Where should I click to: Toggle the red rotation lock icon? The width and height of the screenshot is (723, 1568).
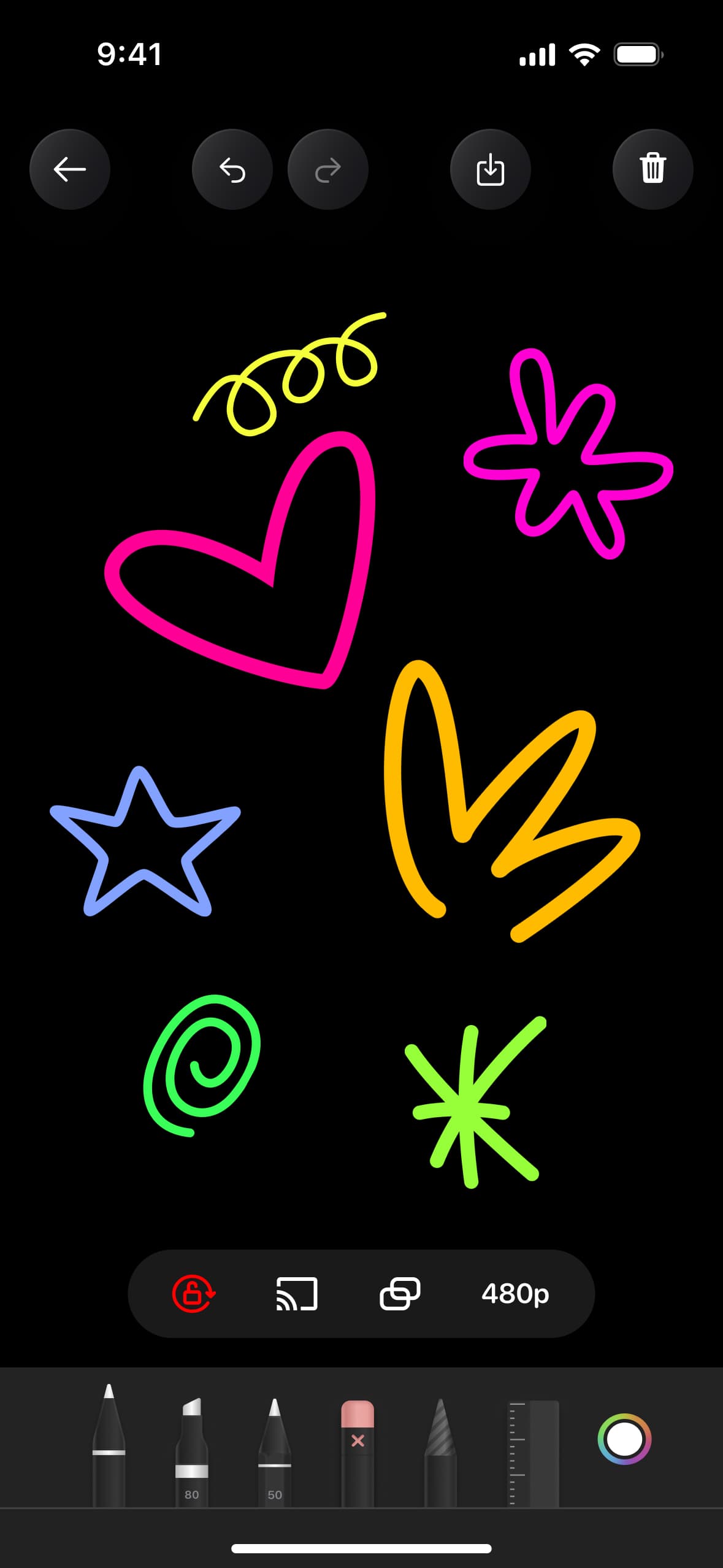(194, 1293)
